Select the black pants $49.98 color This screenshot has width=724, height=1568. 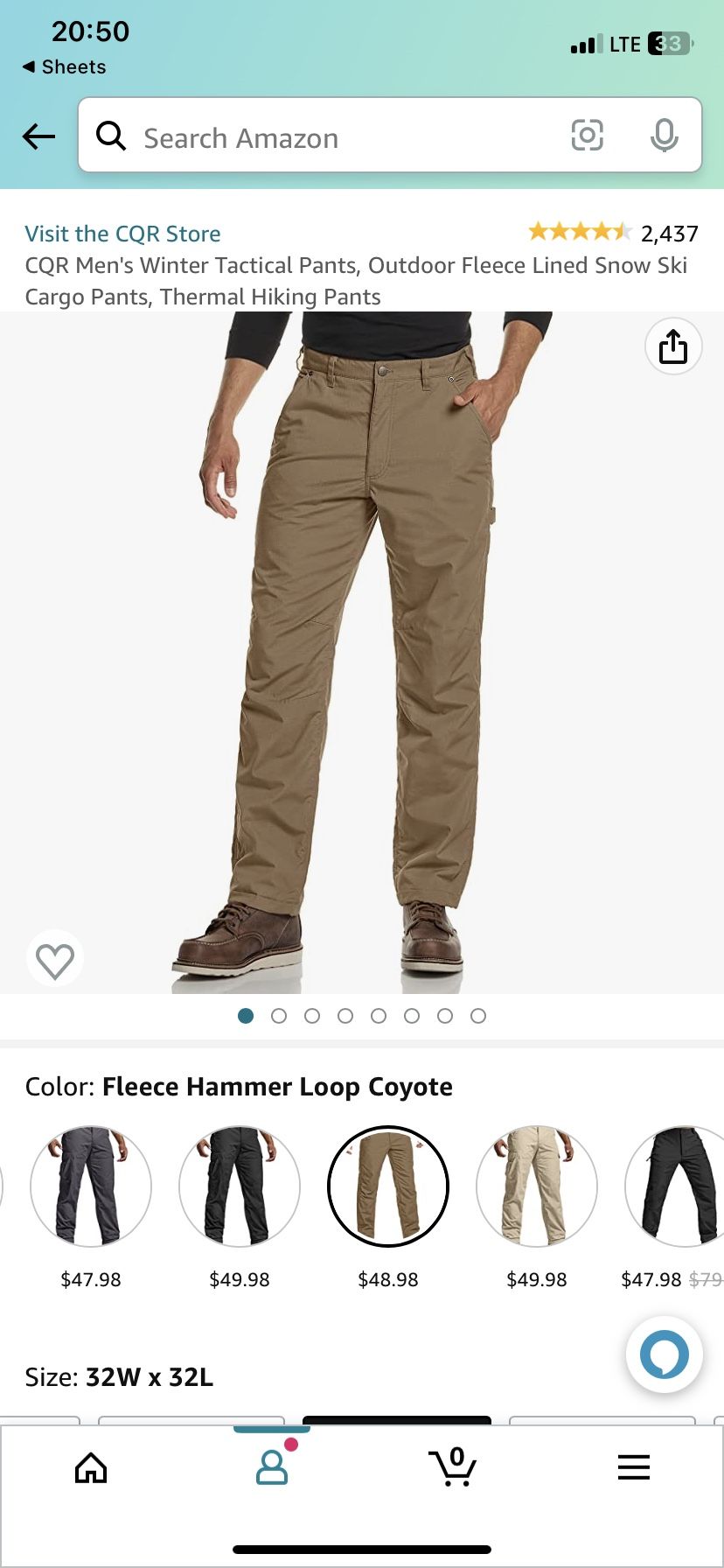coord(240,1187)
